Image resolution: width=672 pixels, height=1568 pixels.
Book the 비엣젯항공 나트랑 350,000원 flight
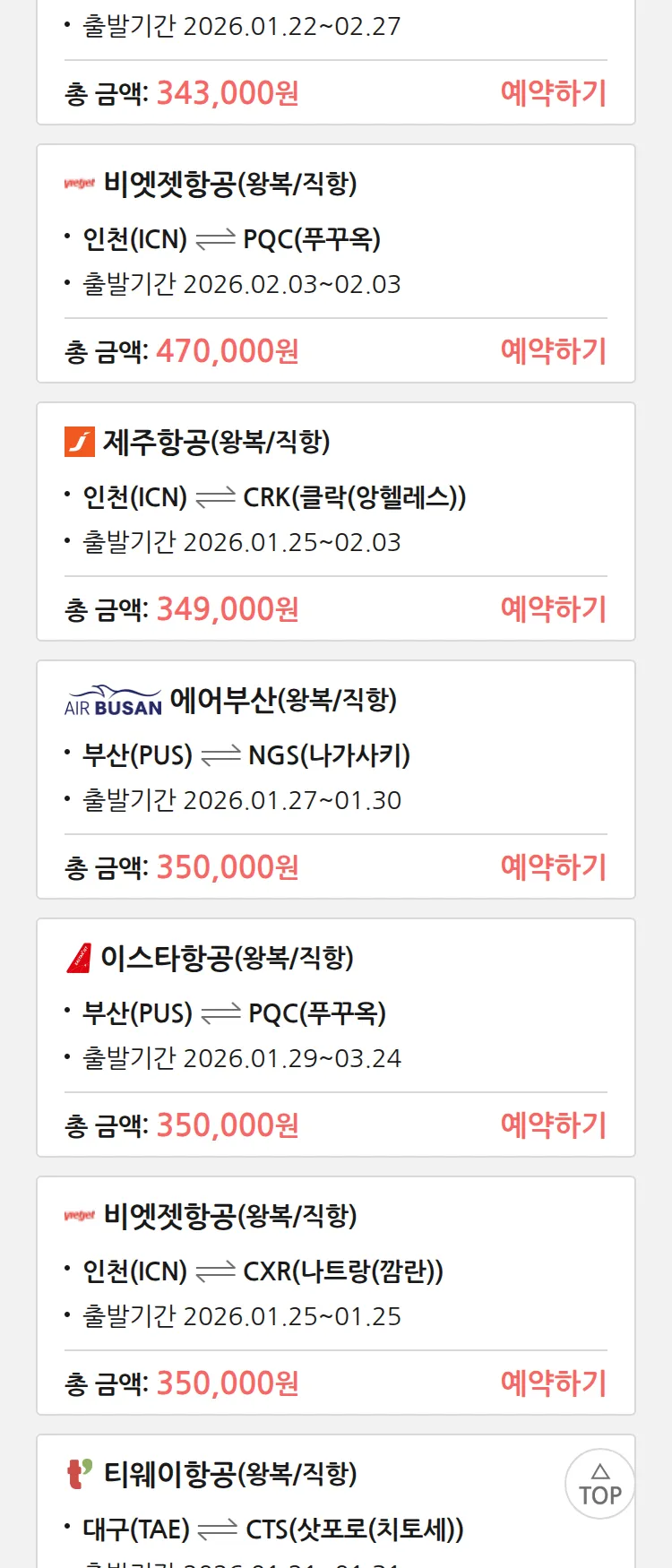[x=553, y=1383]
